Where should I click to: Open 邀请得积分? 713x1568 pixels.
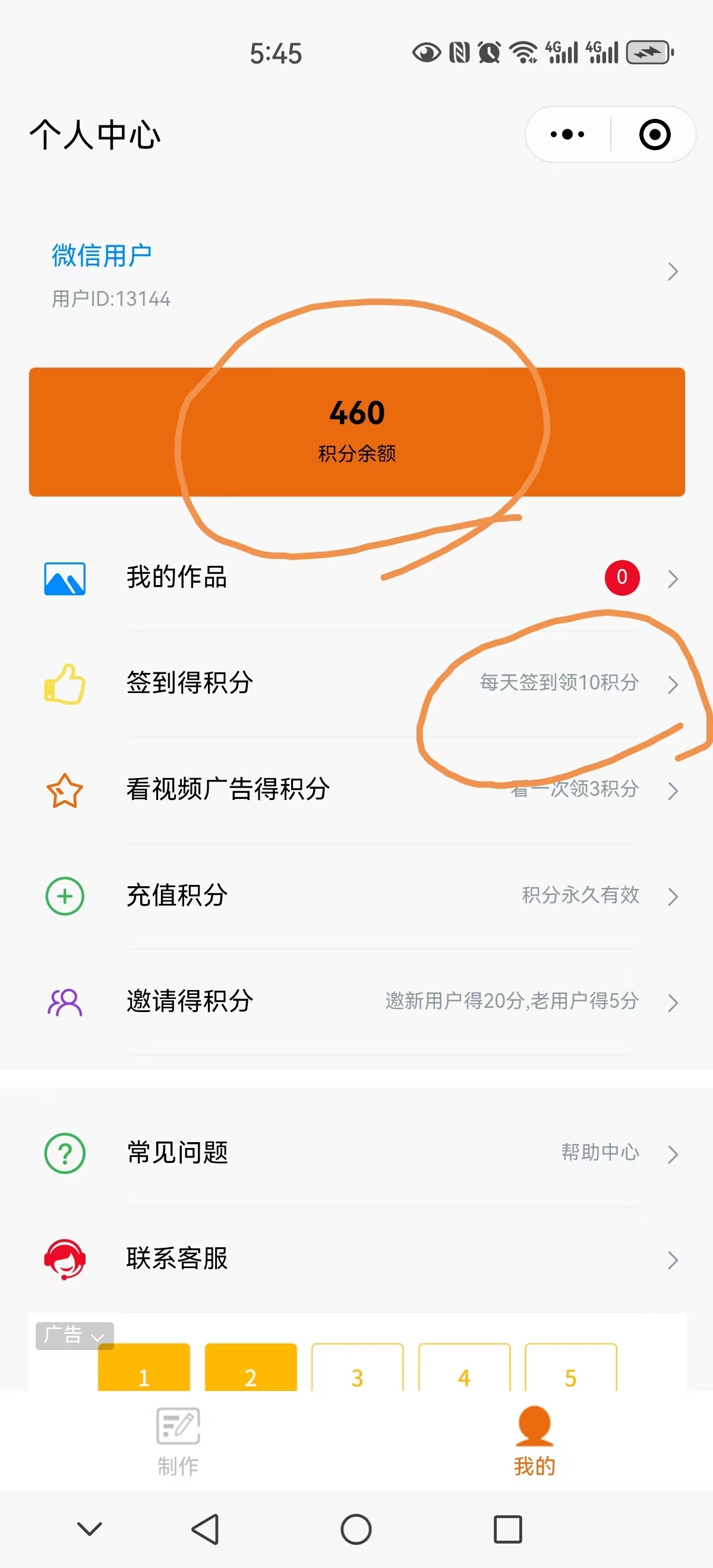[x=356, y=1001]
